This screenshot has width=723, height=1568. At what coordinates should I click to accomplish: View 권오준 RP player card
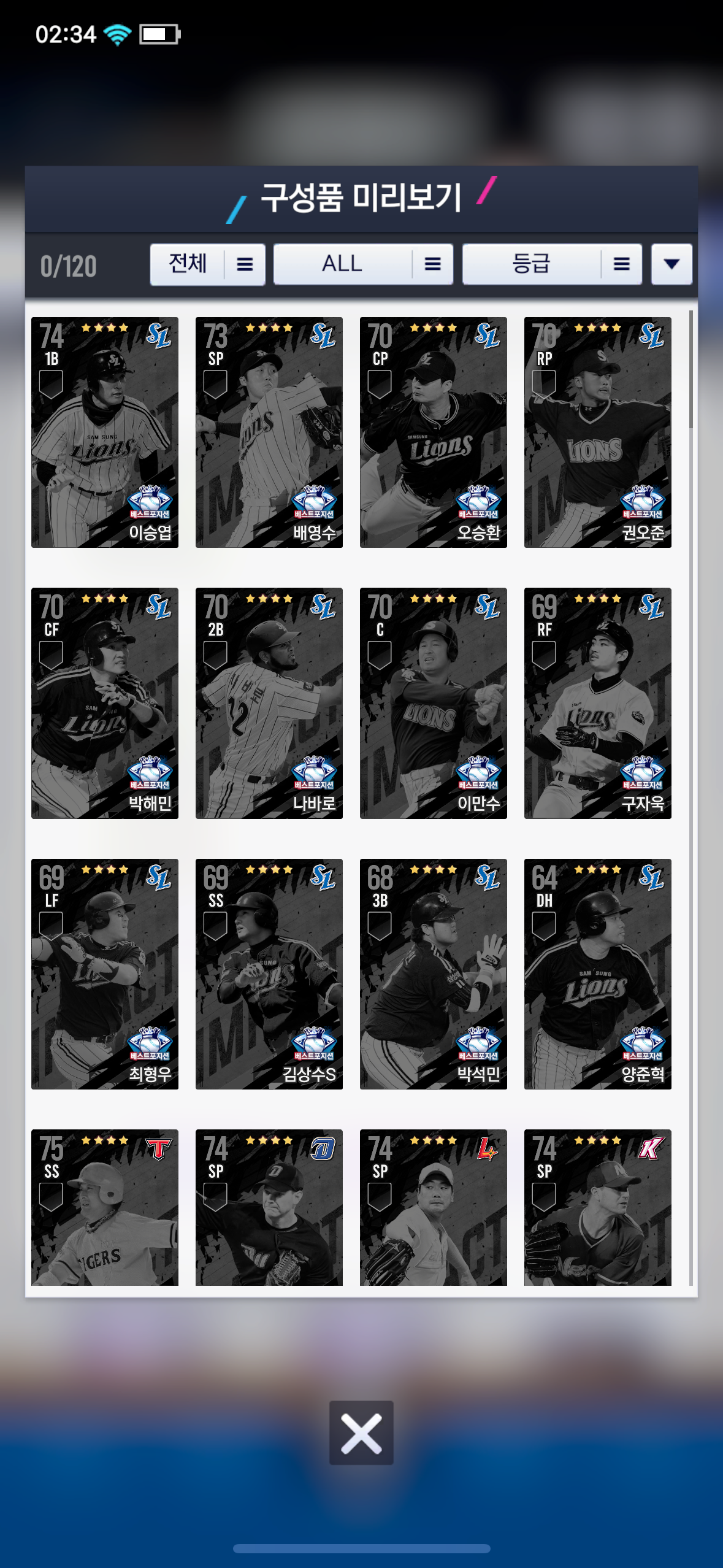[x=598, y=432]
